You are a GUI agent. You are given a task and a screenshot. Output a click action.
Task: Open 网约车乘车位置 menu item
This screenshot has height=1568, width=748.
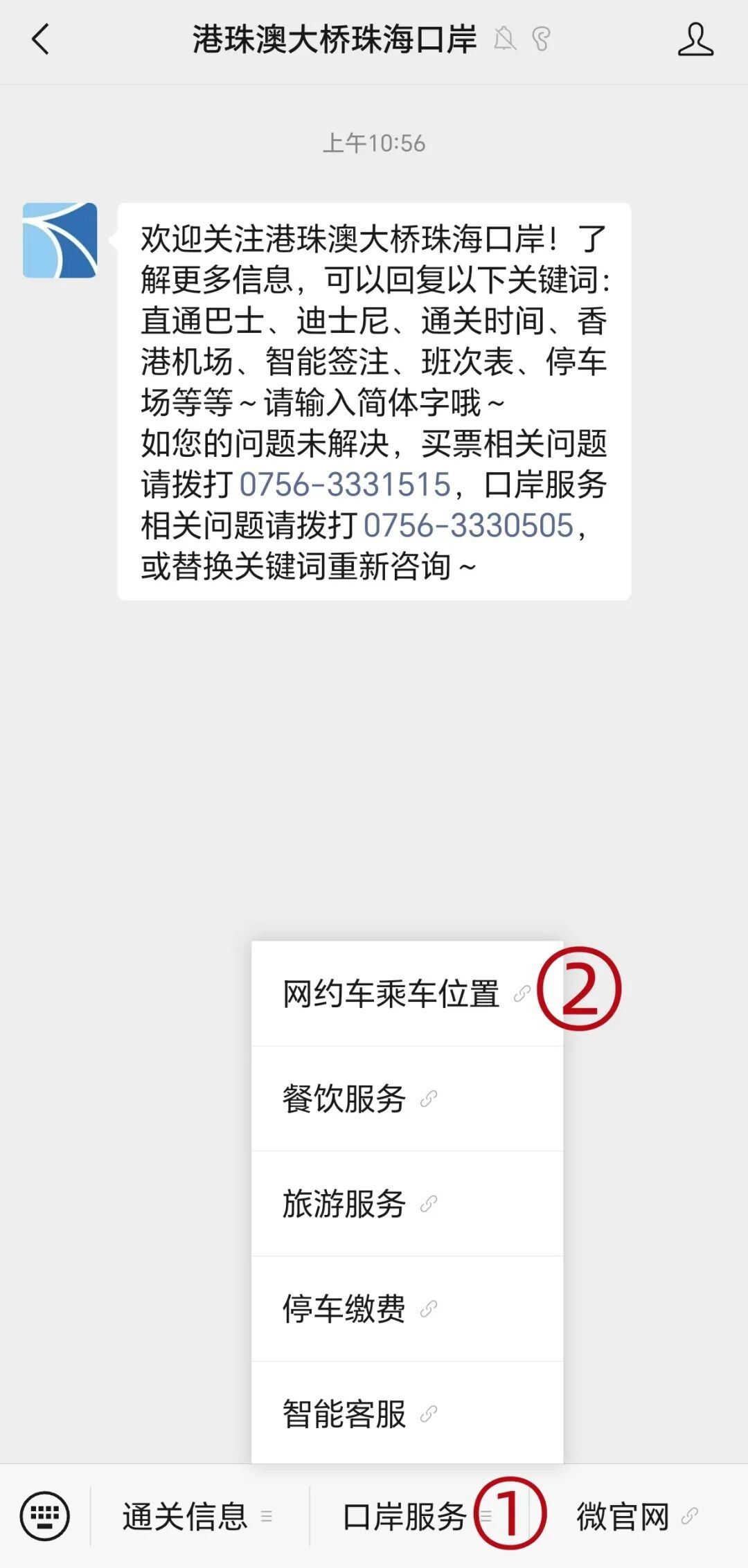pos(391,994)
